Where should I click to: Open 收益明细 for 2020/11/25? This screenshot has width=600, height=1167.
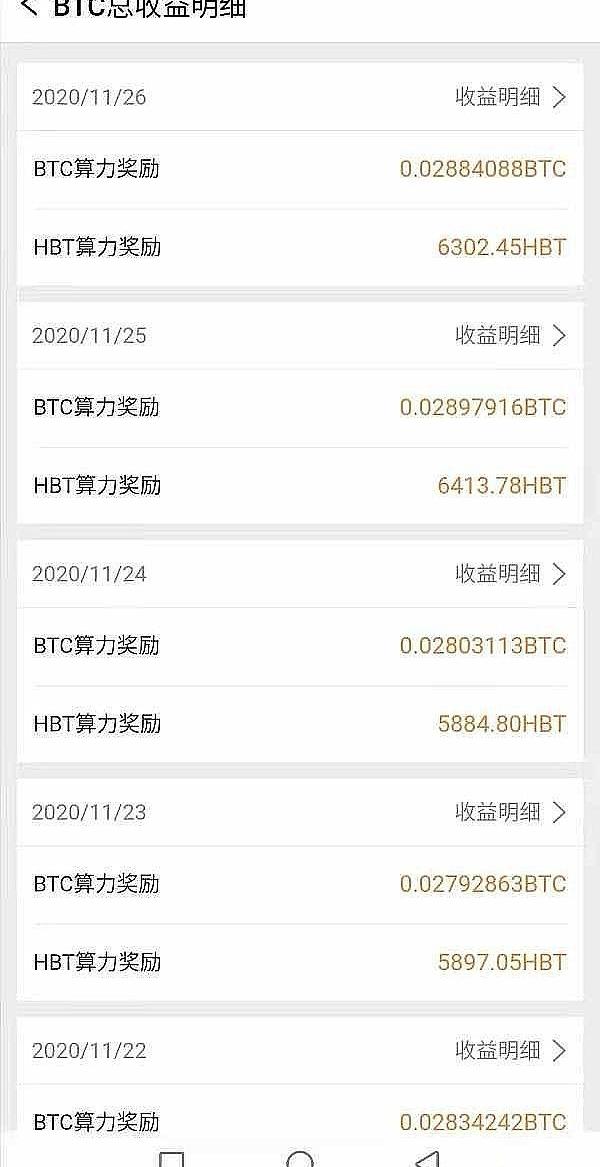pyautogui.click(x=511, y=335)
